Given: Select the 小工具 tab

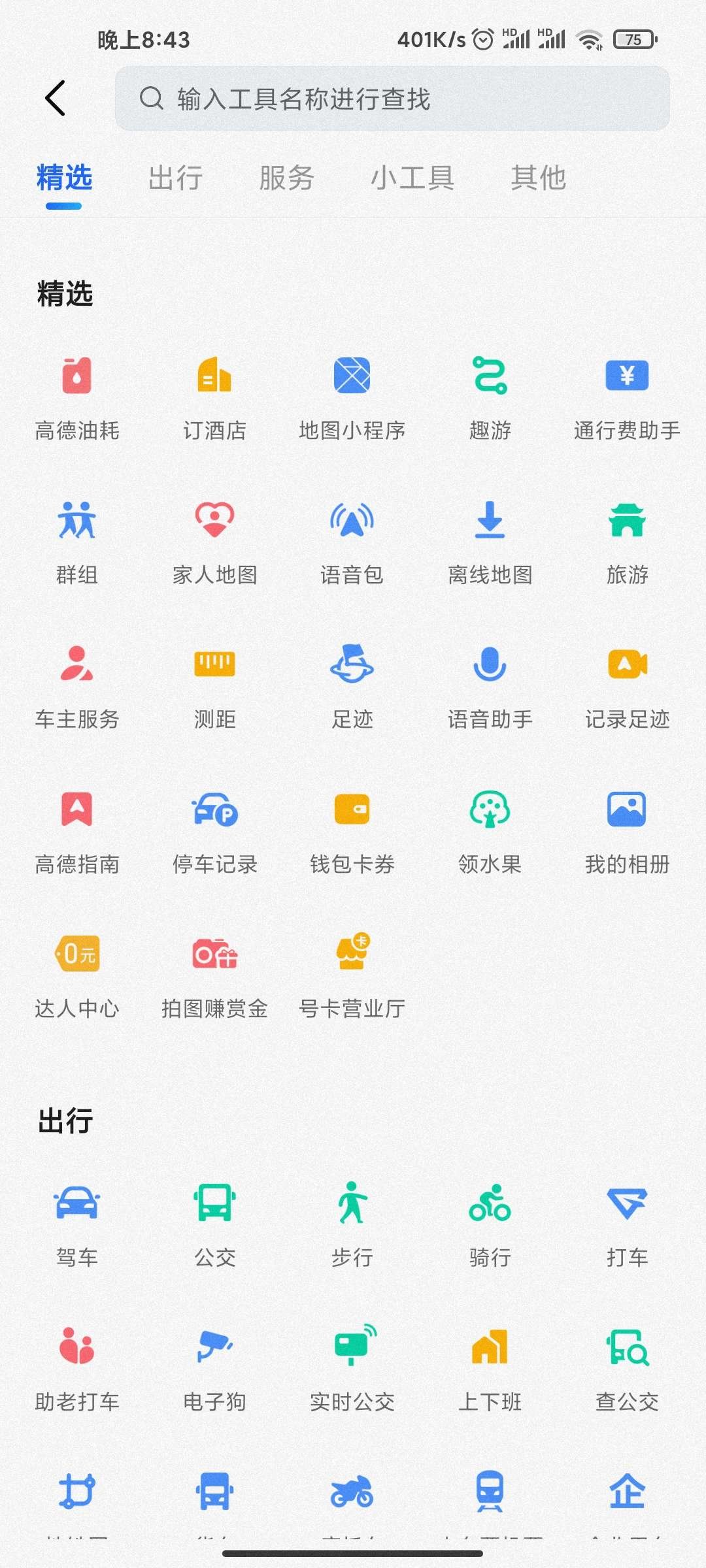Looking at the screenshot, I should coord(412,178).
